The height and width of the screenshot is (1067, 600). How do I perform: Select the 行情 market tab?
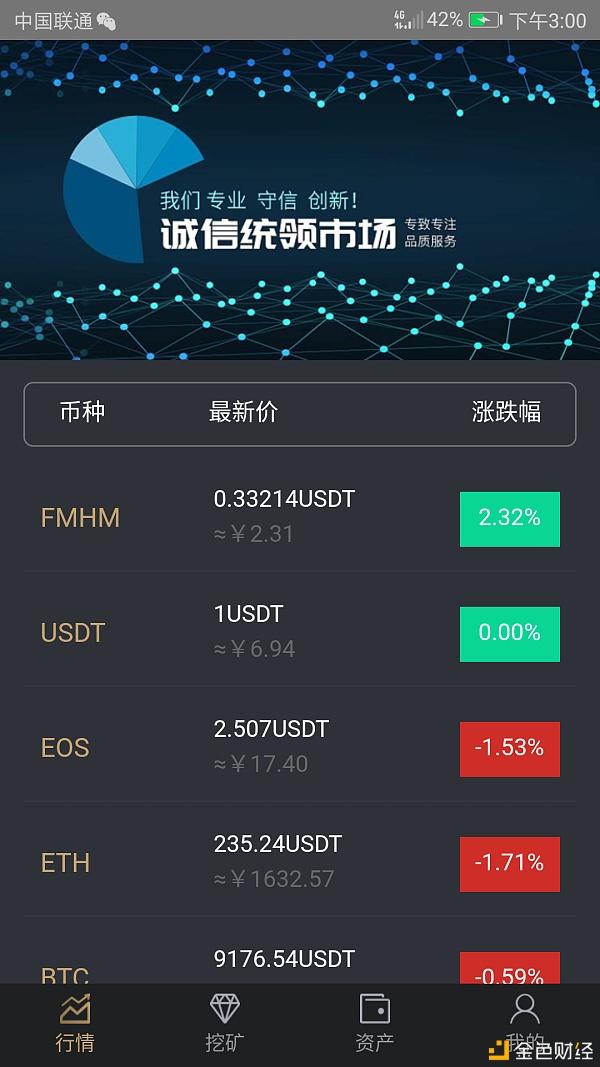pos(75,1023)
